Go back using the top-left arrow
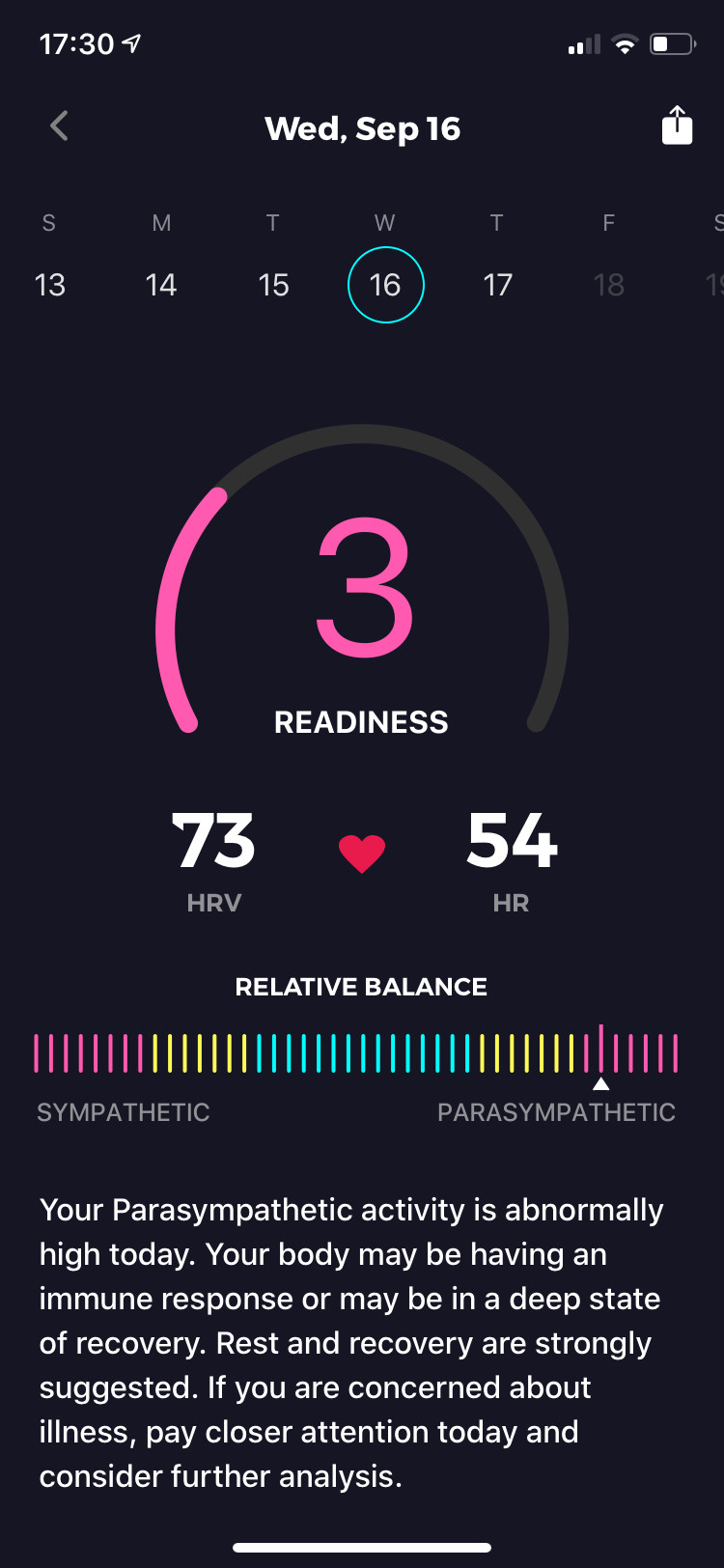This screenshot has height=1568, width=724. pos(59,126)
